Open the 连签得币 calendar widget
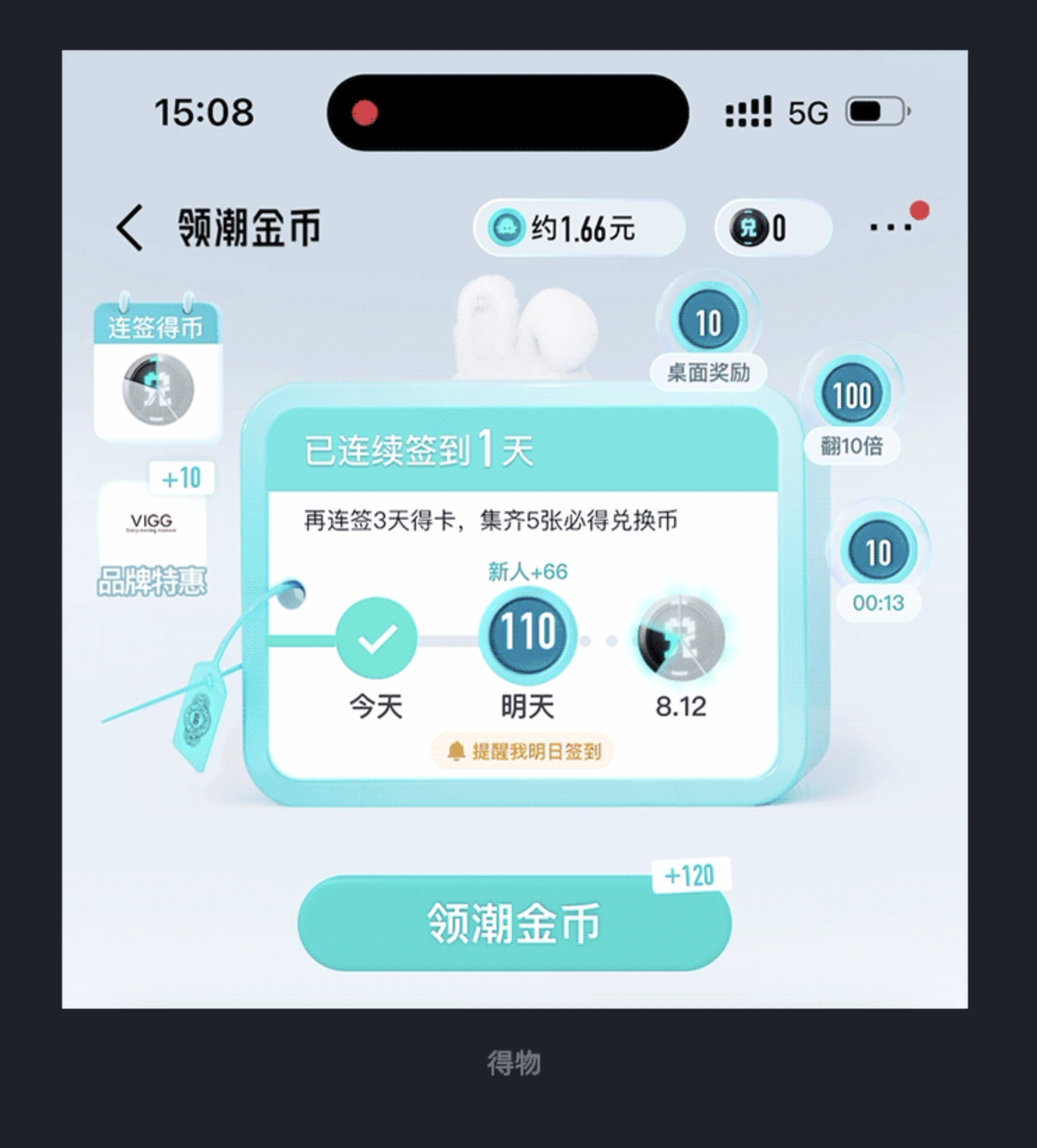 coord(158,370)
